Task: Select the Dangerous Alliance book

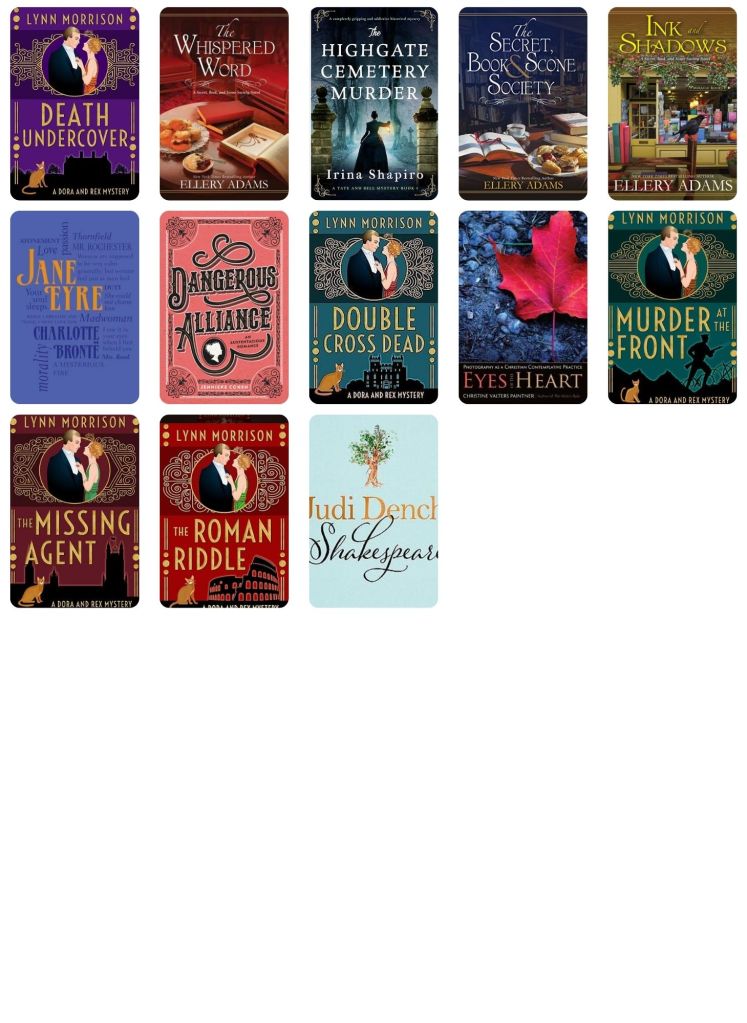Action: [224, 307]
